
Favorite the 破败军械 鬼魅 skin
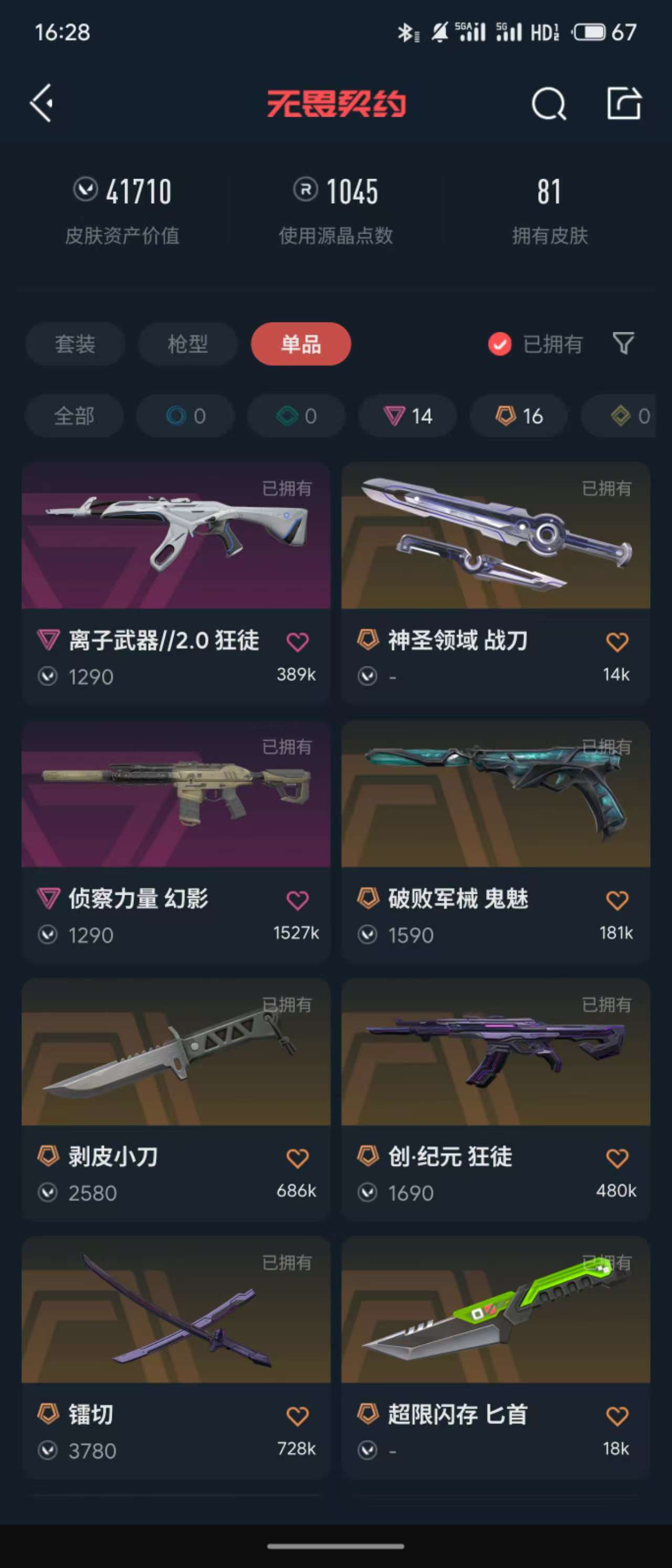616,900
